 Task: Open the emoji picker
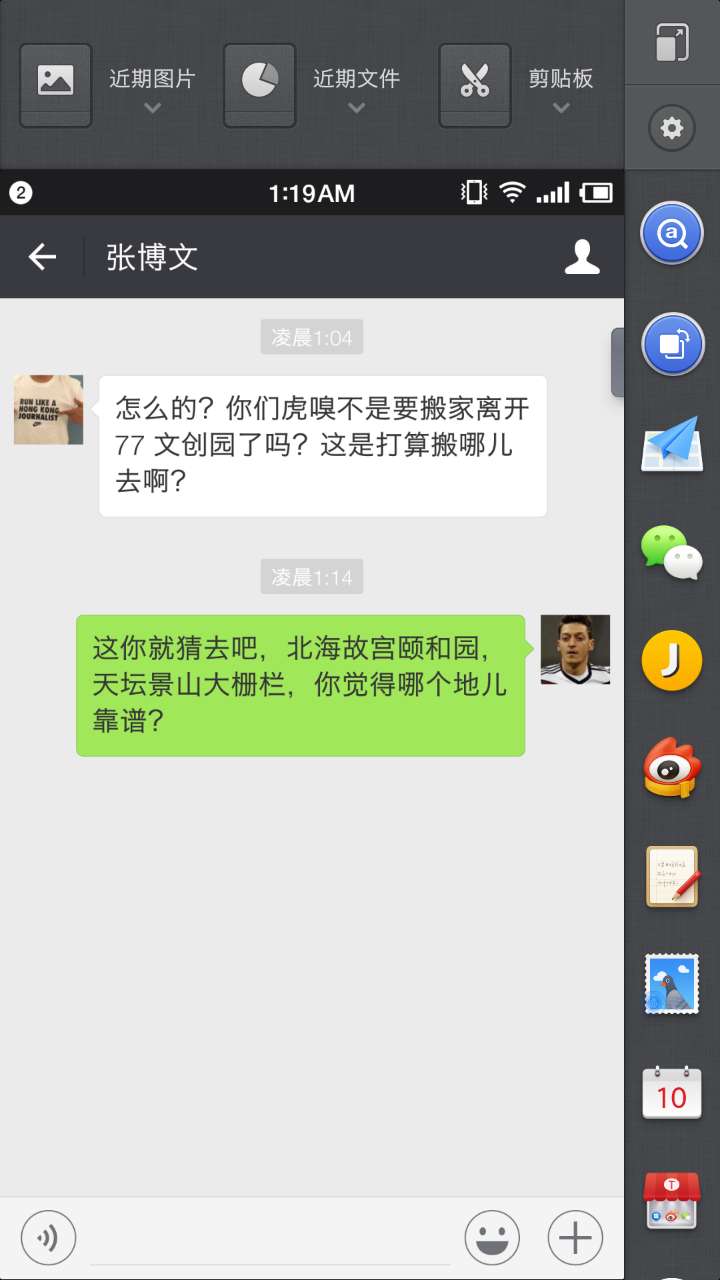coord(492,1239)
